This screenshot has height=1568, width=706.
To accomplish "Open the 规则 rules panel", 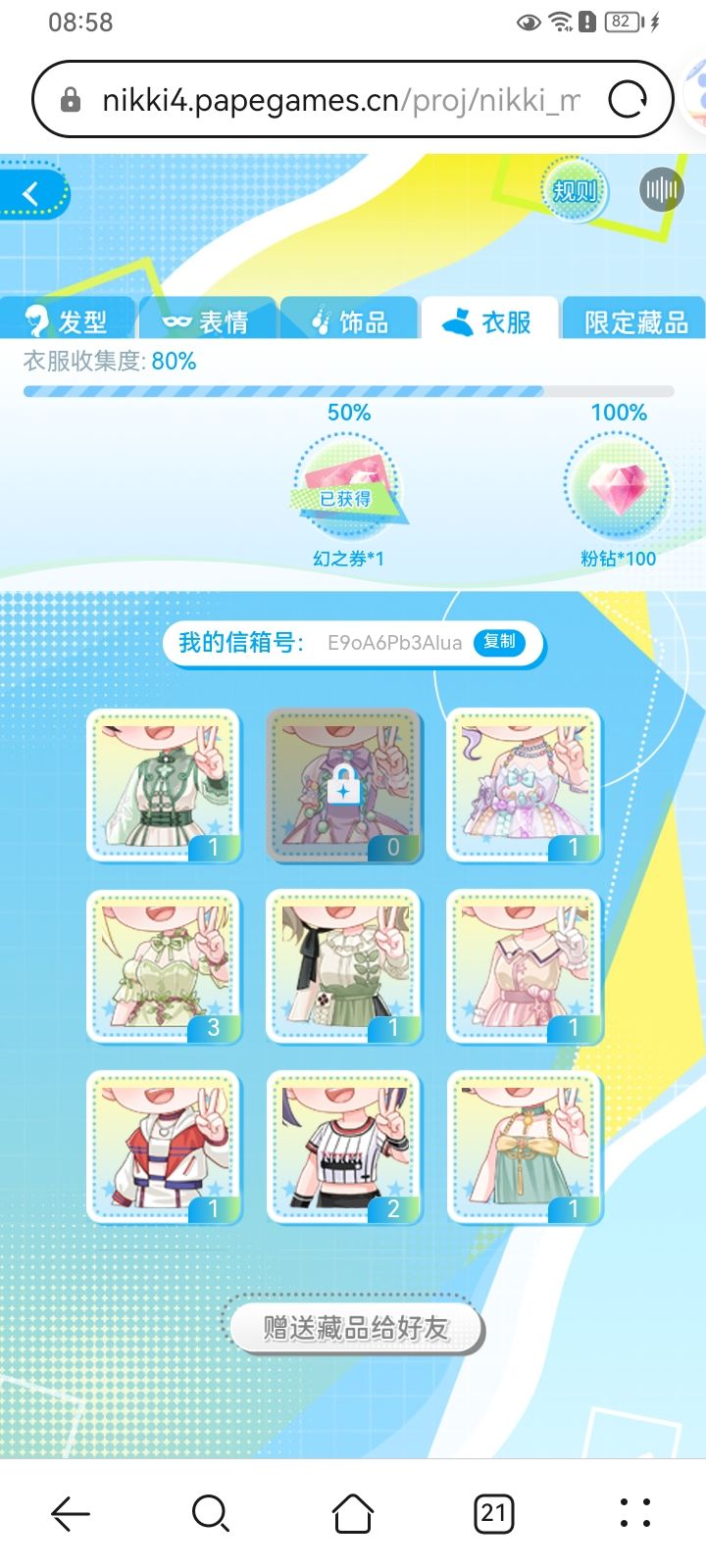I will tap(575, 191).
